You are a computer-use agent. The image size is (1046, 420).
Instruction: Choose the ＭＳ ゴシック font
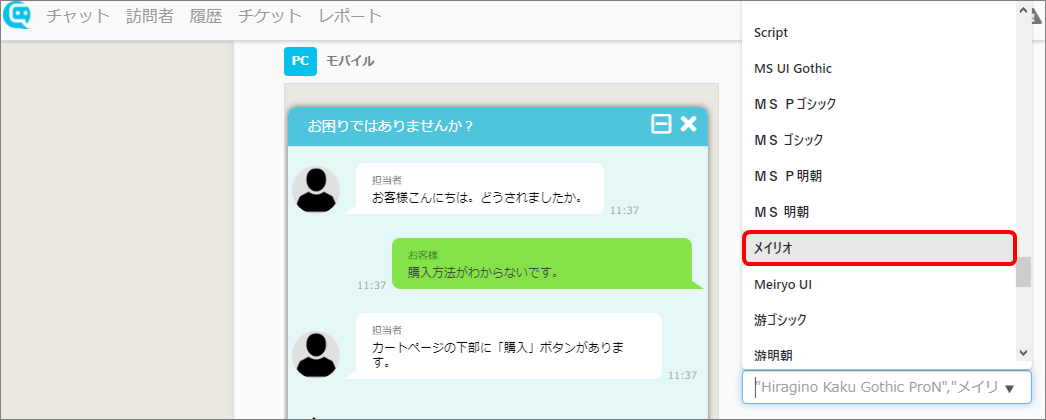(x=789, y=140)
